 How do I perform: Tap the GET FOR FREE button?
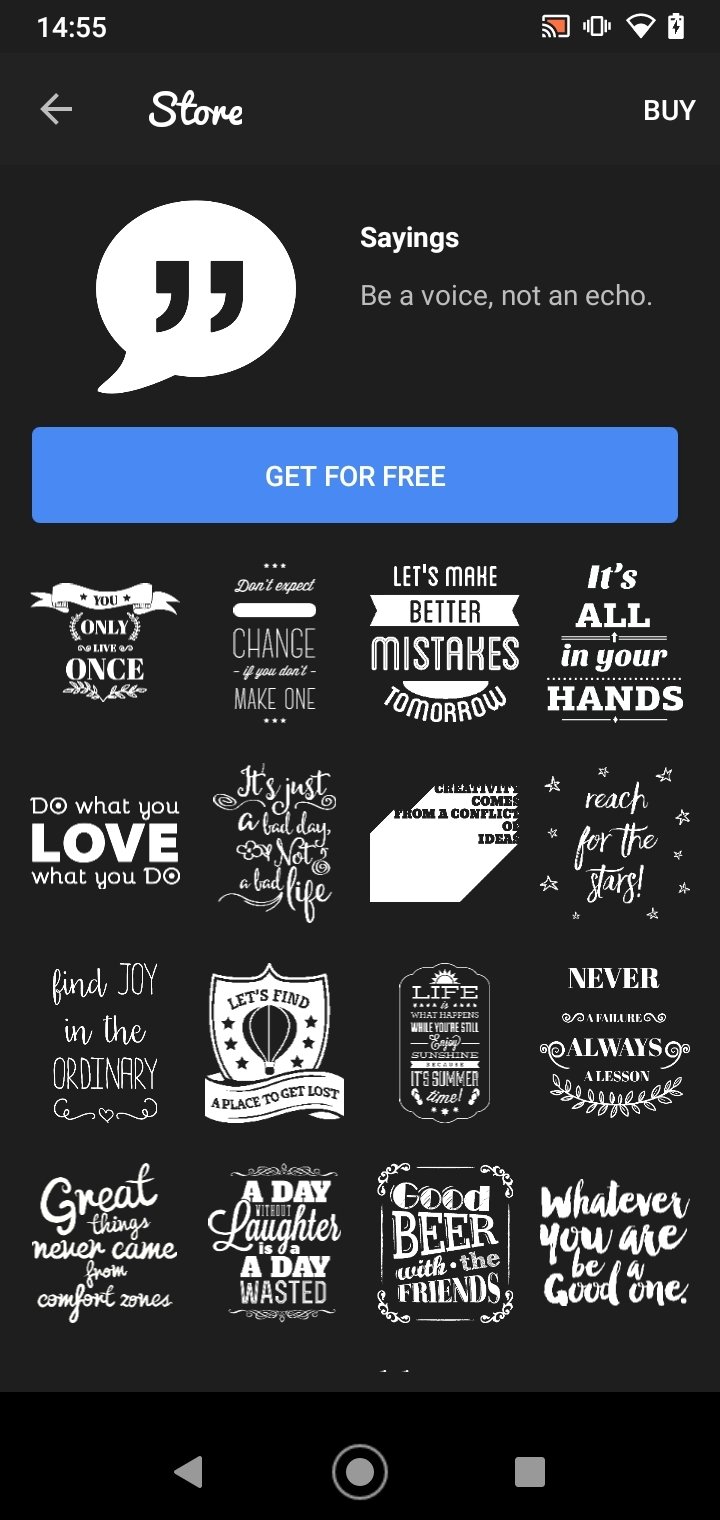pos(355,475)
